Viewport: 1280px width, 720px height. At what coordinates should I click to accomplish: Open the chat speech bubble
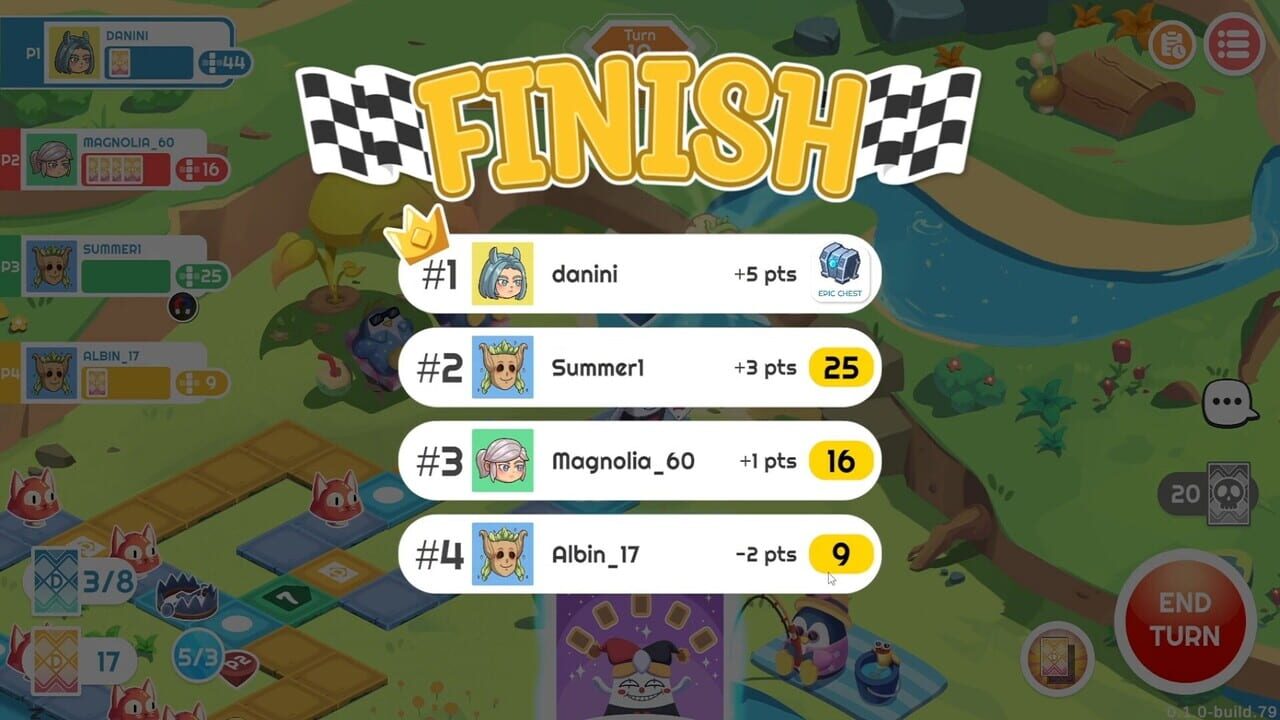[1229, 404]
